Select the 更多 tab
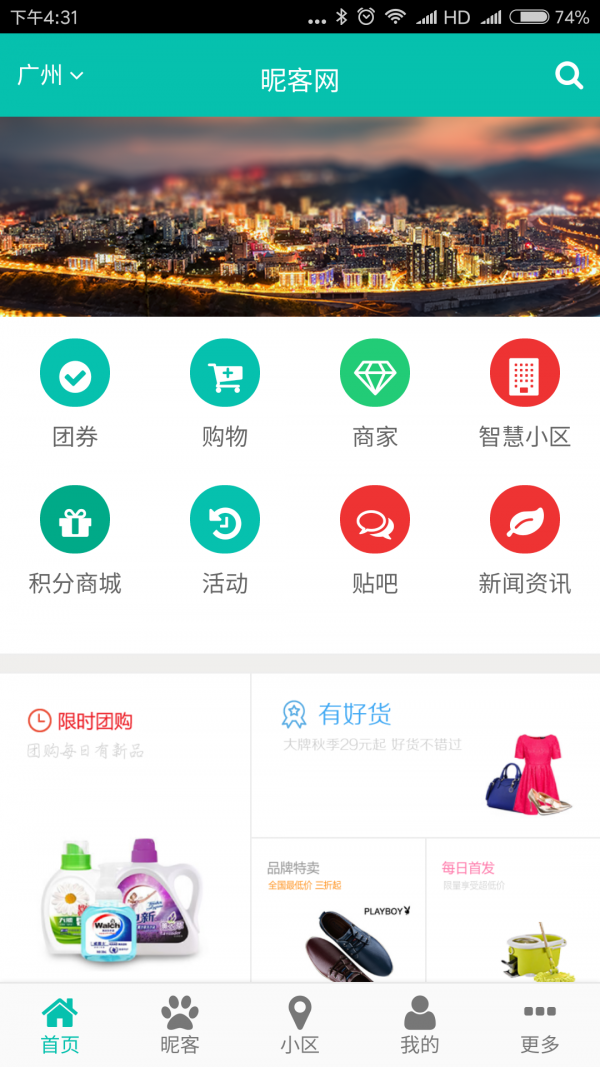Image resolution: width=600 pixels, height=1067 pixels. click(540, 1026)
